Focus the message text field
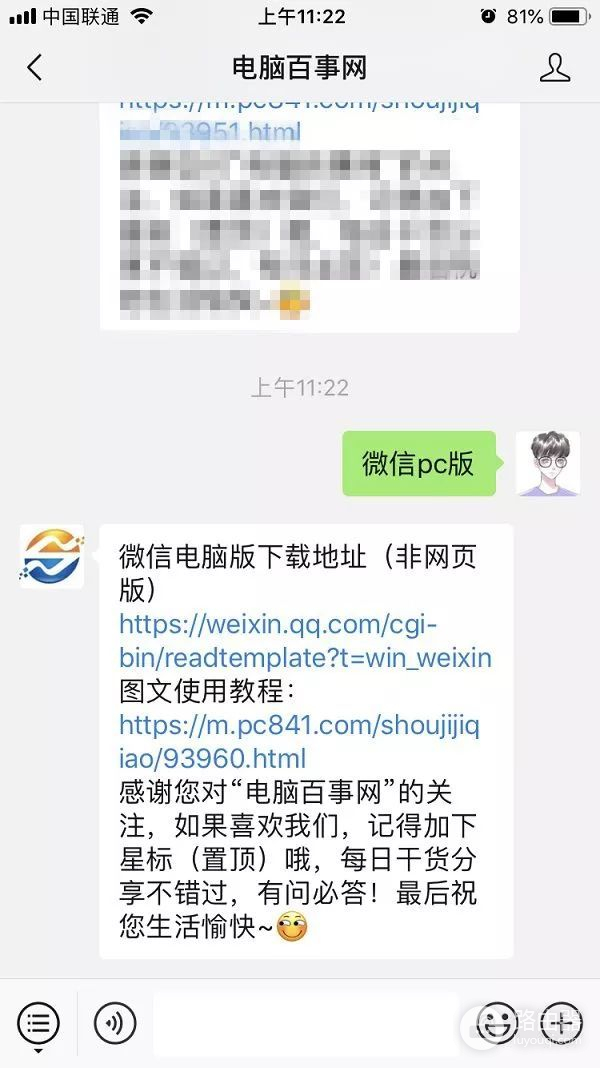This screenshot has height=1068, width=600. [305, 1023]
